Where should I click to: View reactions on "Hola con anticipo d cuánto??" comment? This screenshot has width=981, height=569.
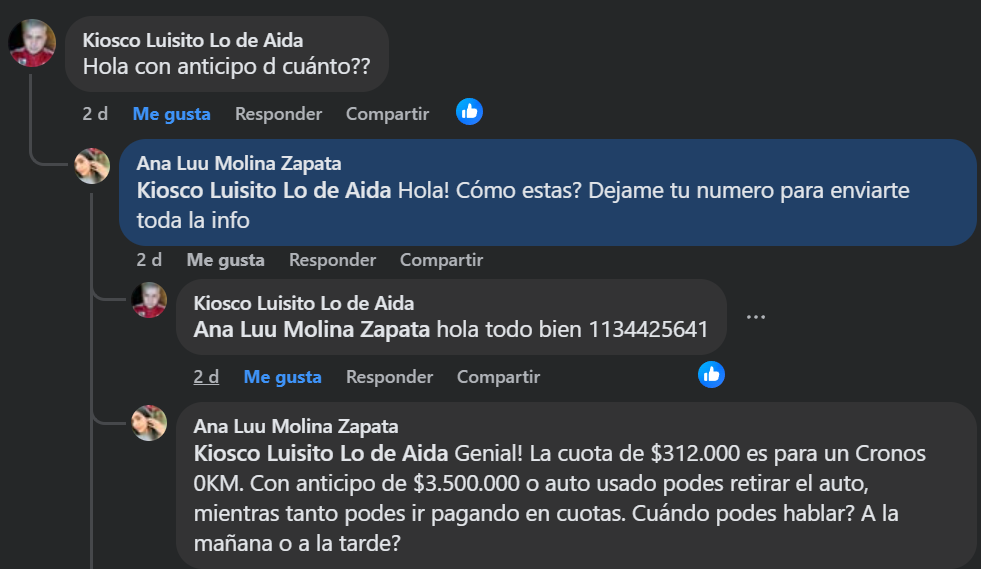(x=469, y=112)
